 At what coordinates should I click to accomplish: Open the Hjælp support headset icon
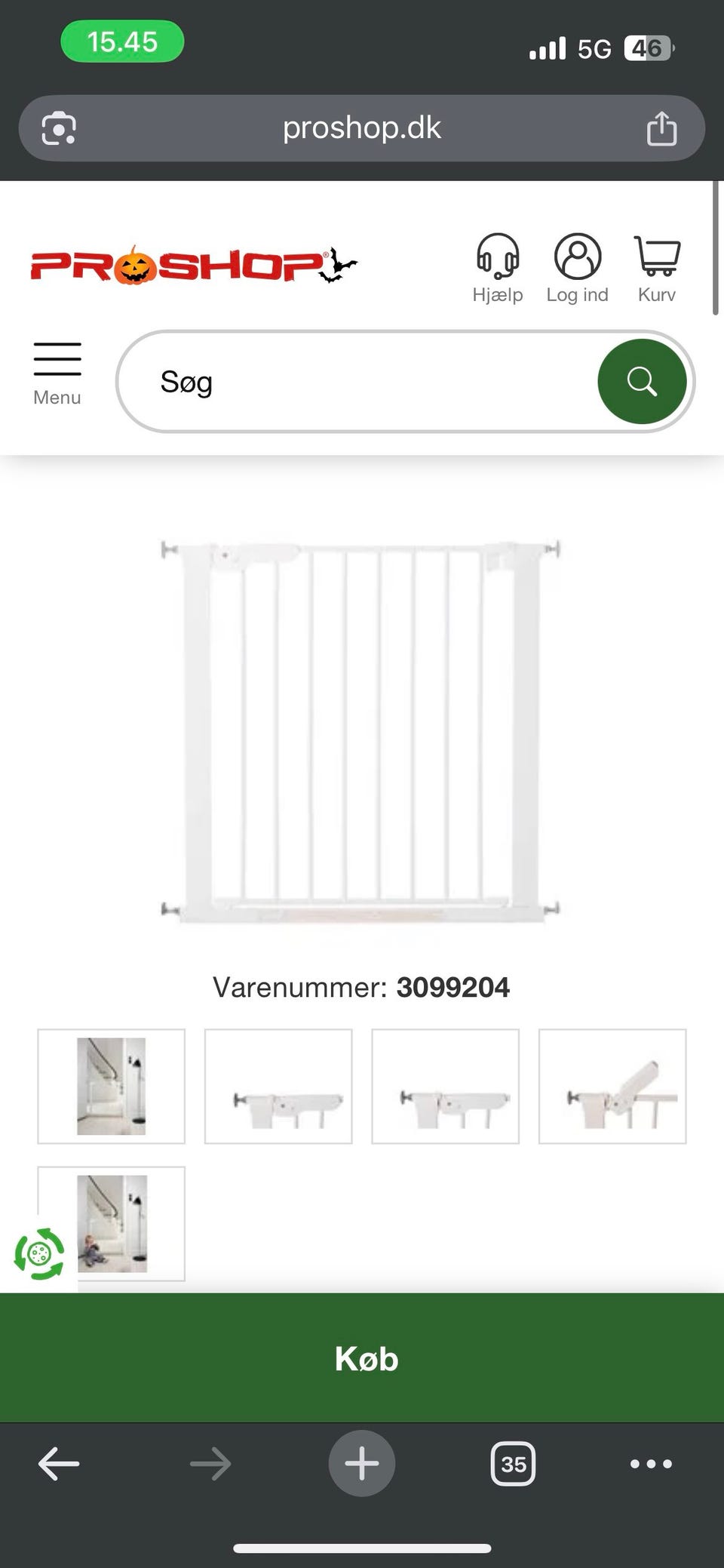coord(498,260)
